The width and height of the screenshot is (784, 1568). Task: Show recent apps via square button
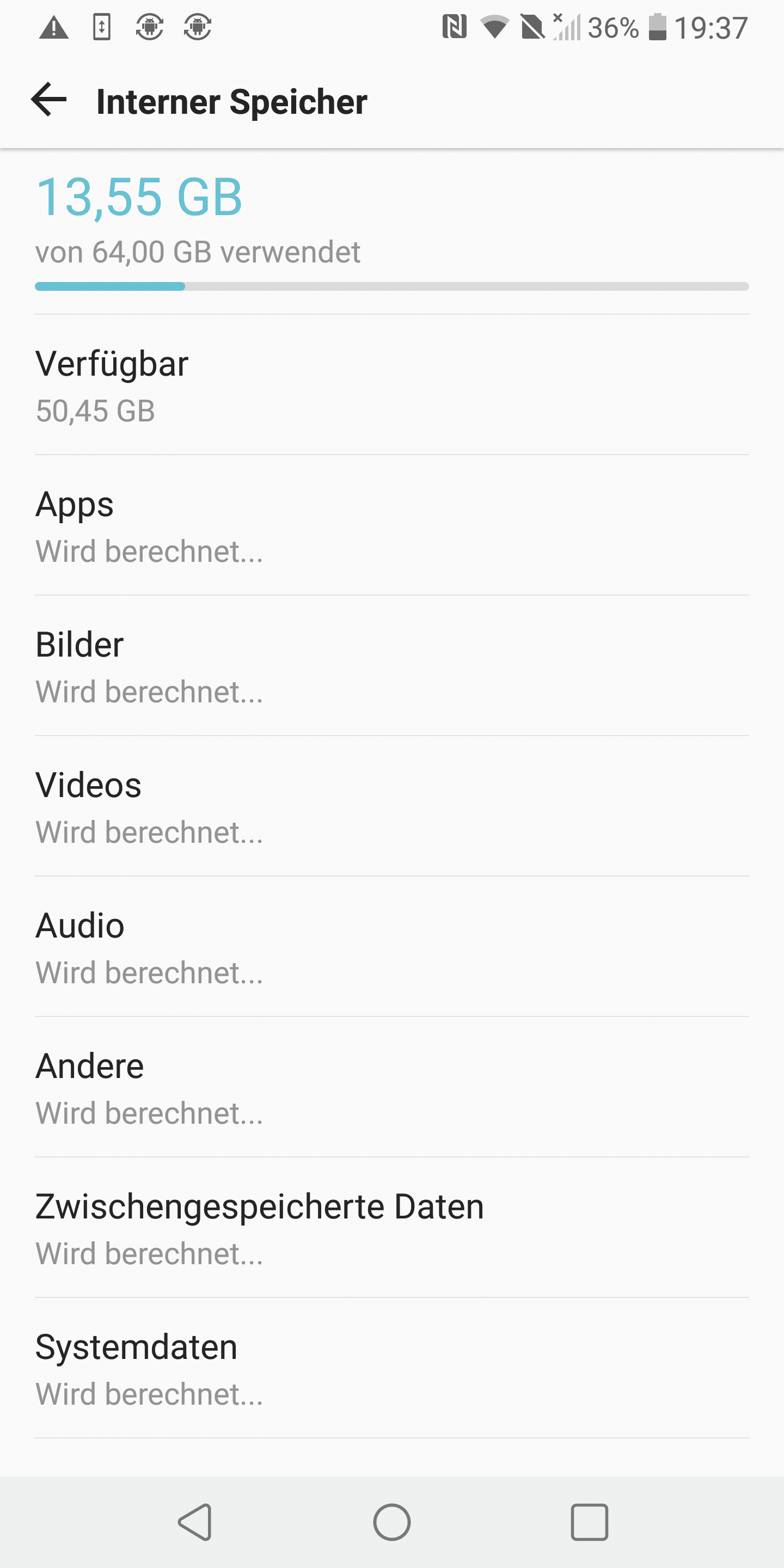(589, 1522)
